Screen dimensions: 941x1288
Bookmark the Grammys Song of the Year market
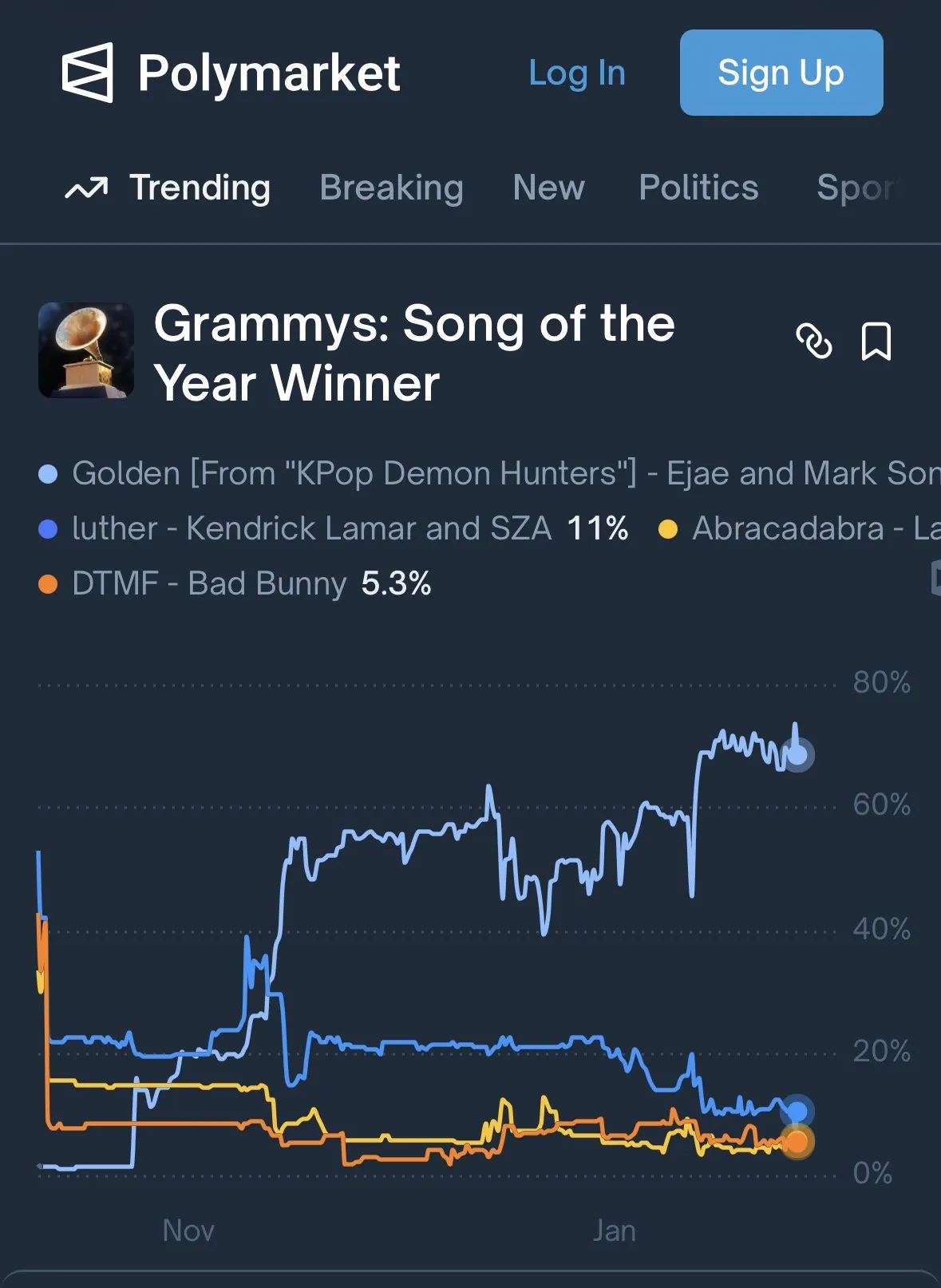[x=876, y=342]
